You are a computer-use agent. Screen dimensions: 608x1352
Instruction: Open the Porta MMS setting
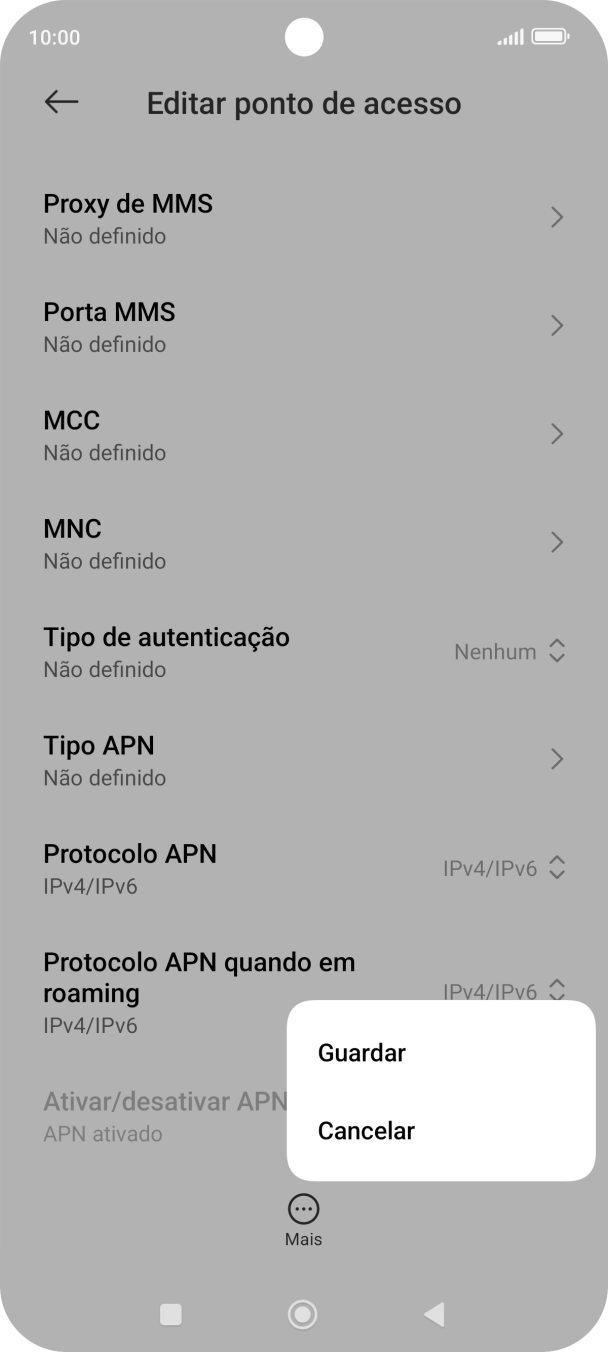[x=303, y=327]
